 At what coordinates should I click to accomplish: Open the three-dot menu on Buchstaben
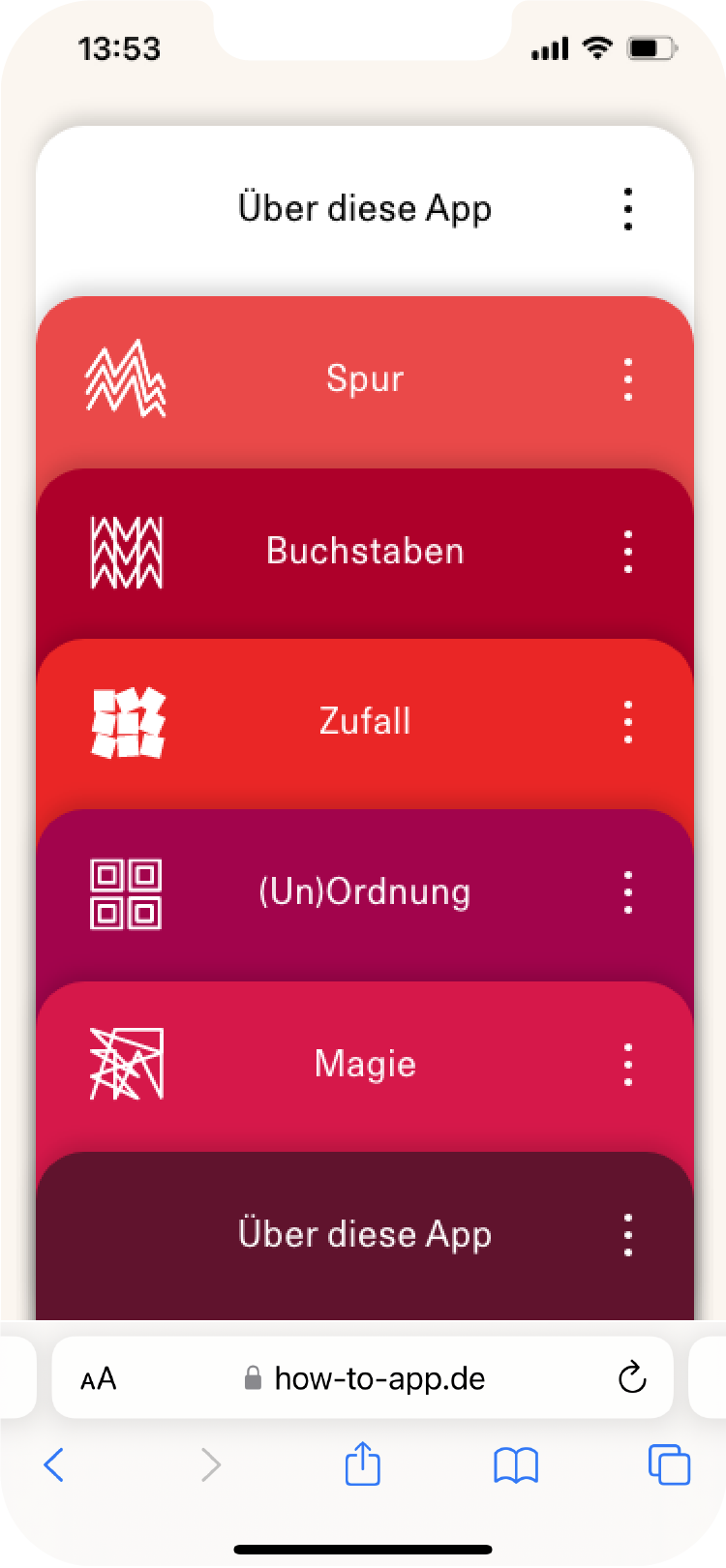pos(628,551)
